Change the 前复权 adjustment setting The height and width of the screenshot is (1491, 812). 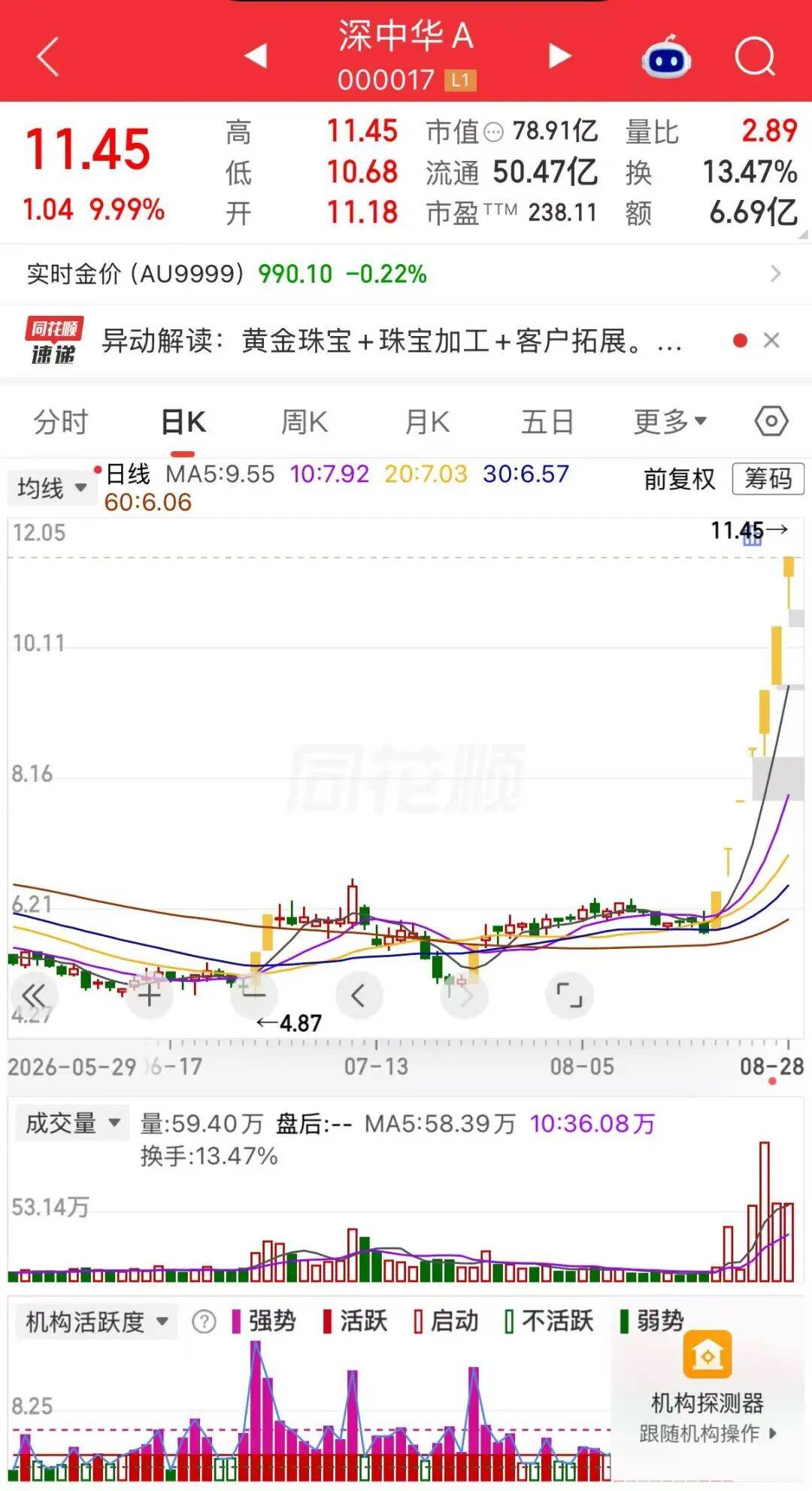click(x=680, y=479)
